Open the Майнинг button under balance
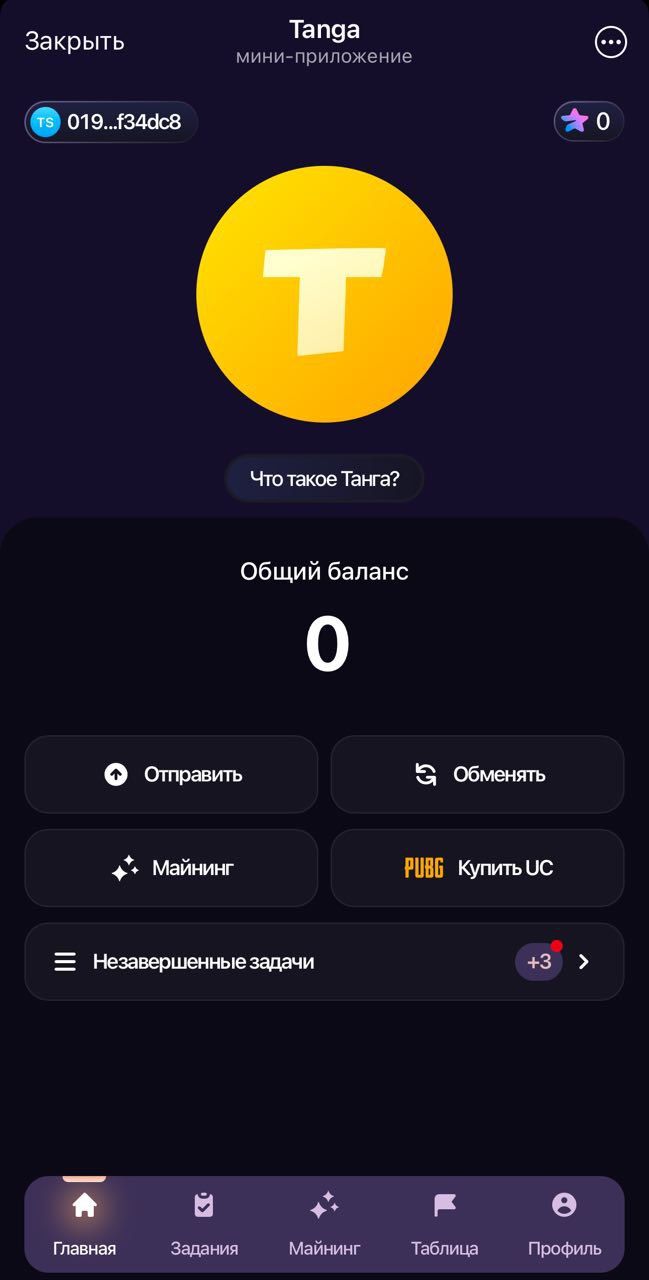The width and height of the screenshot is (649, 1280). 171,868
